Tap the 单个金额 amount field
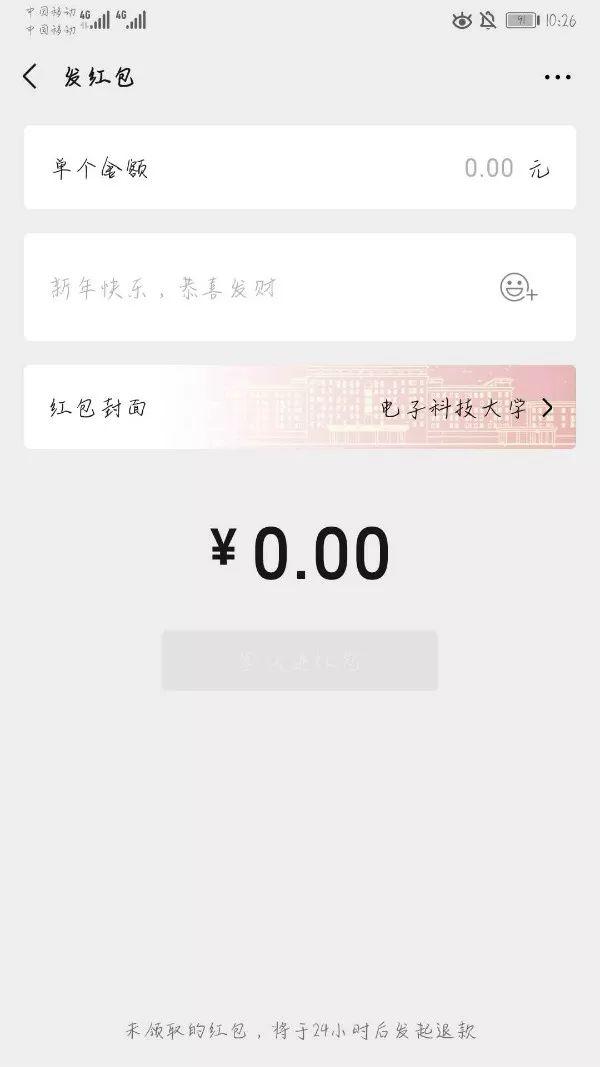 coord(488,168)
